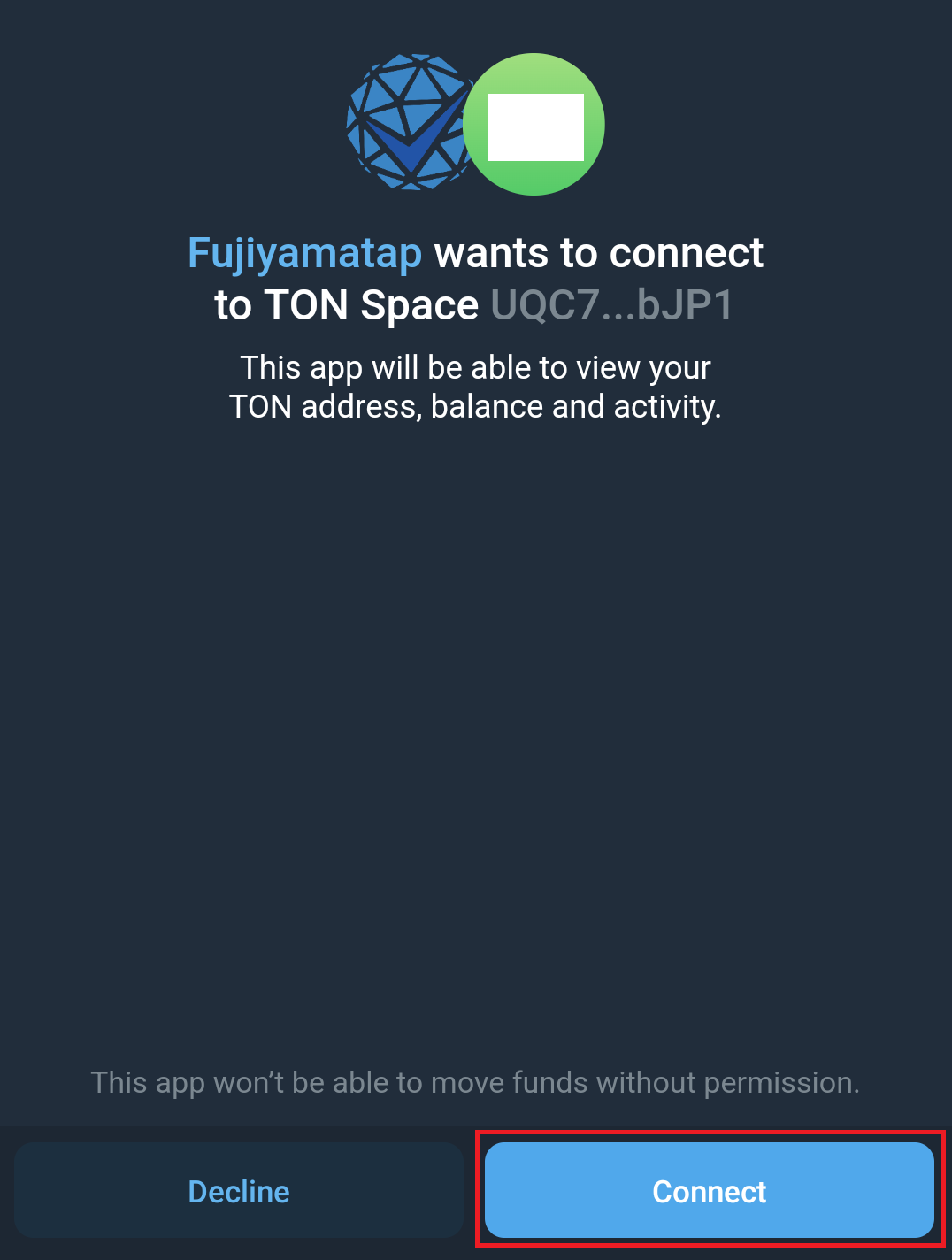Tap the bottom action bar
Viewport: 952px width, 1260px height.
click(x=475, y=1190)
